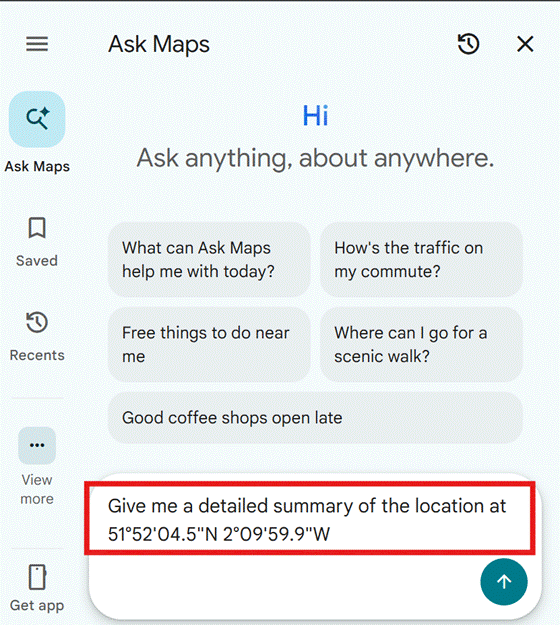Viewport: 560px width, 625px height.
Task: Open Ask Maps chat history
Action: [468, 44]
